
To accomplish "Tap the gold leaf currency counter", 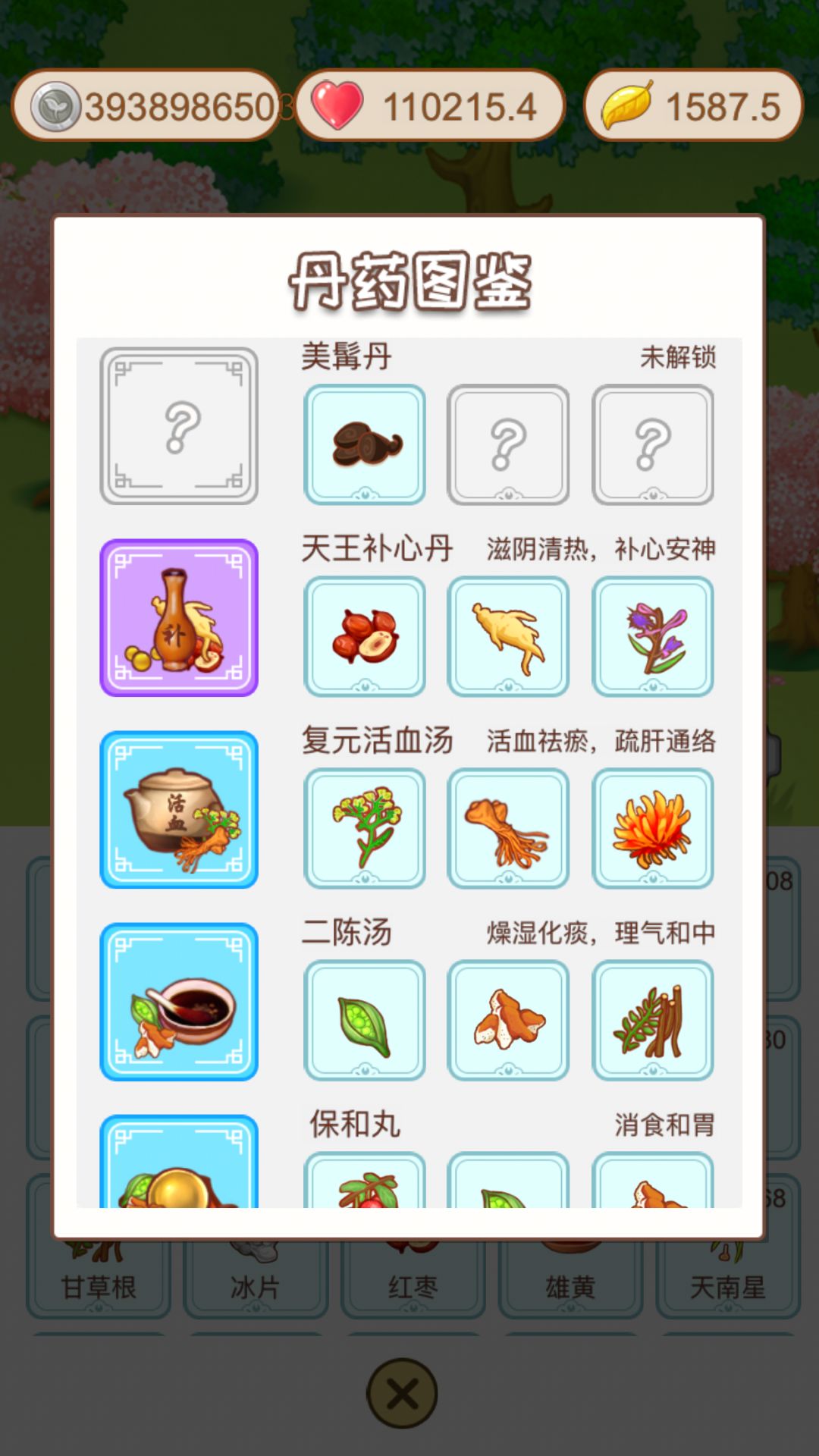I will point(692,105).
